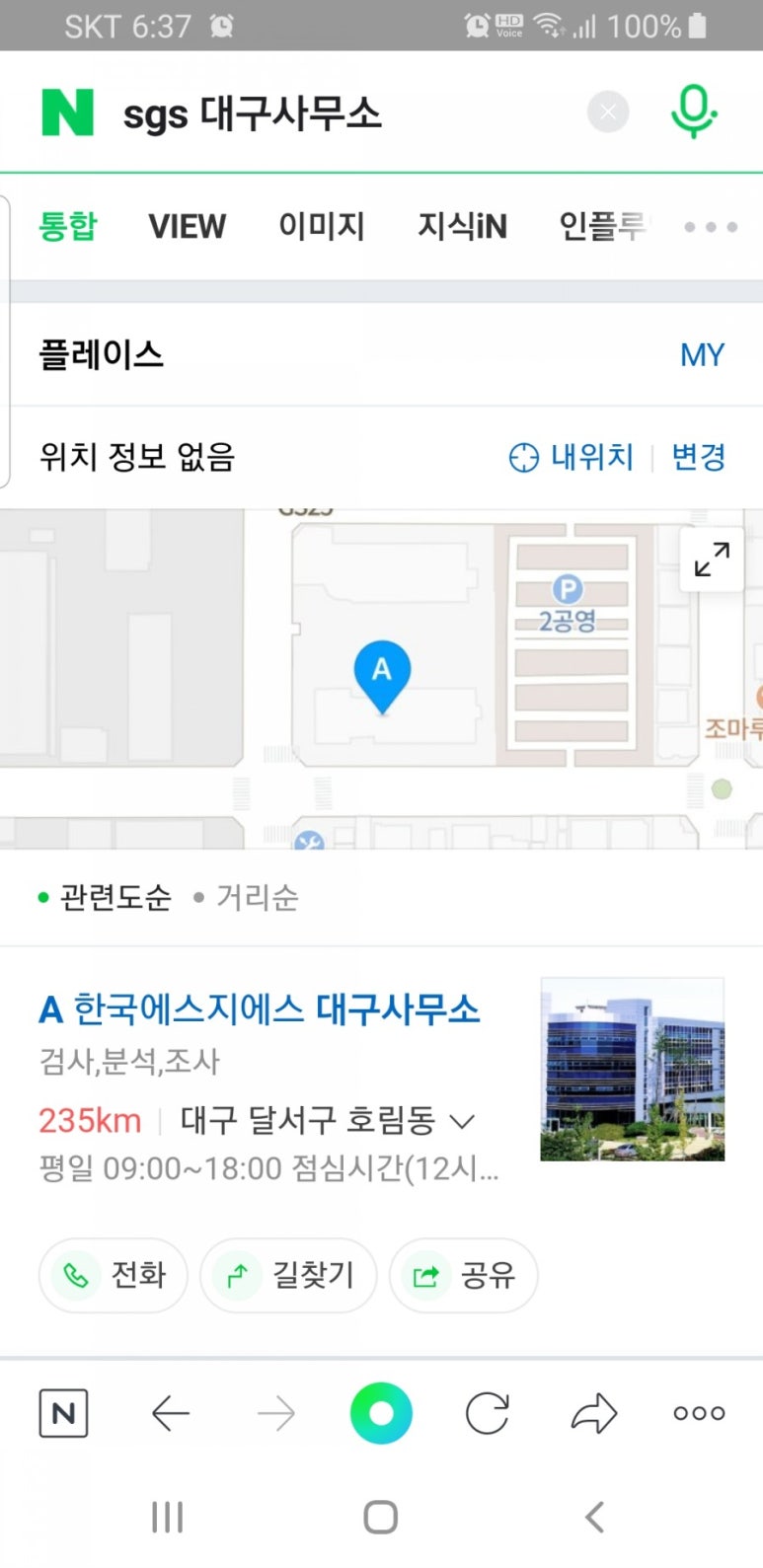Expand the 대구 달서구 호림동 address
Viewport: 763px width, 1568px height.
point(462,1121)
